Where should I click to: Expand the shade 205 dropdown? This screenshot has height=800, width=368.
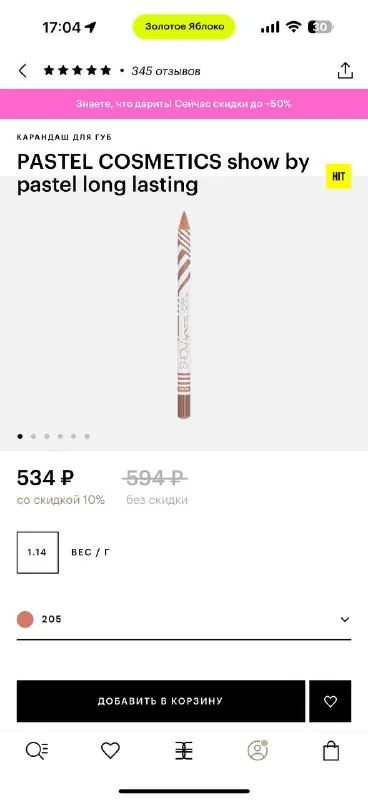184,619
